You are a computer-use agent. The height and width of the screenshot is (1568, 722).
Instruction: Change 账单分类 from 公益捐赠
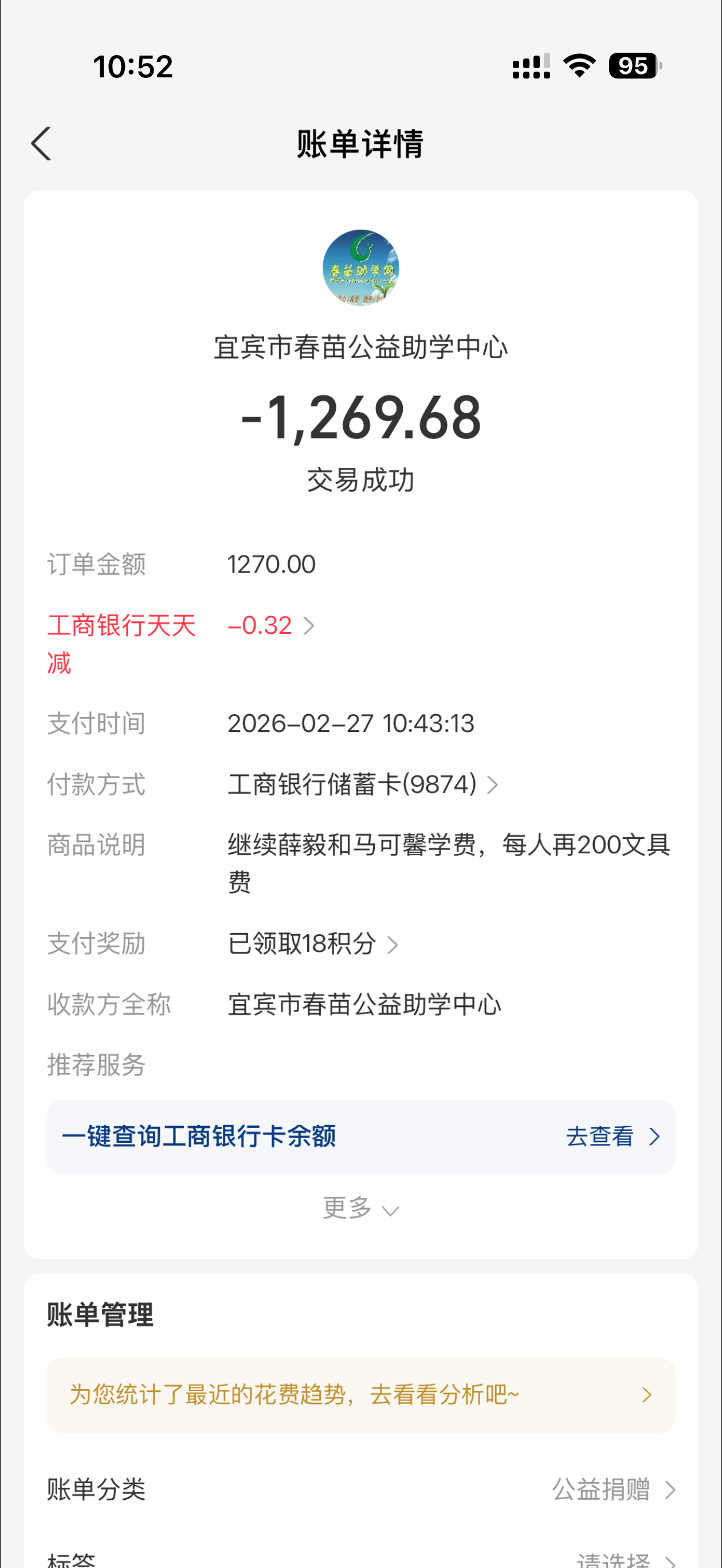click(613, 1489)
